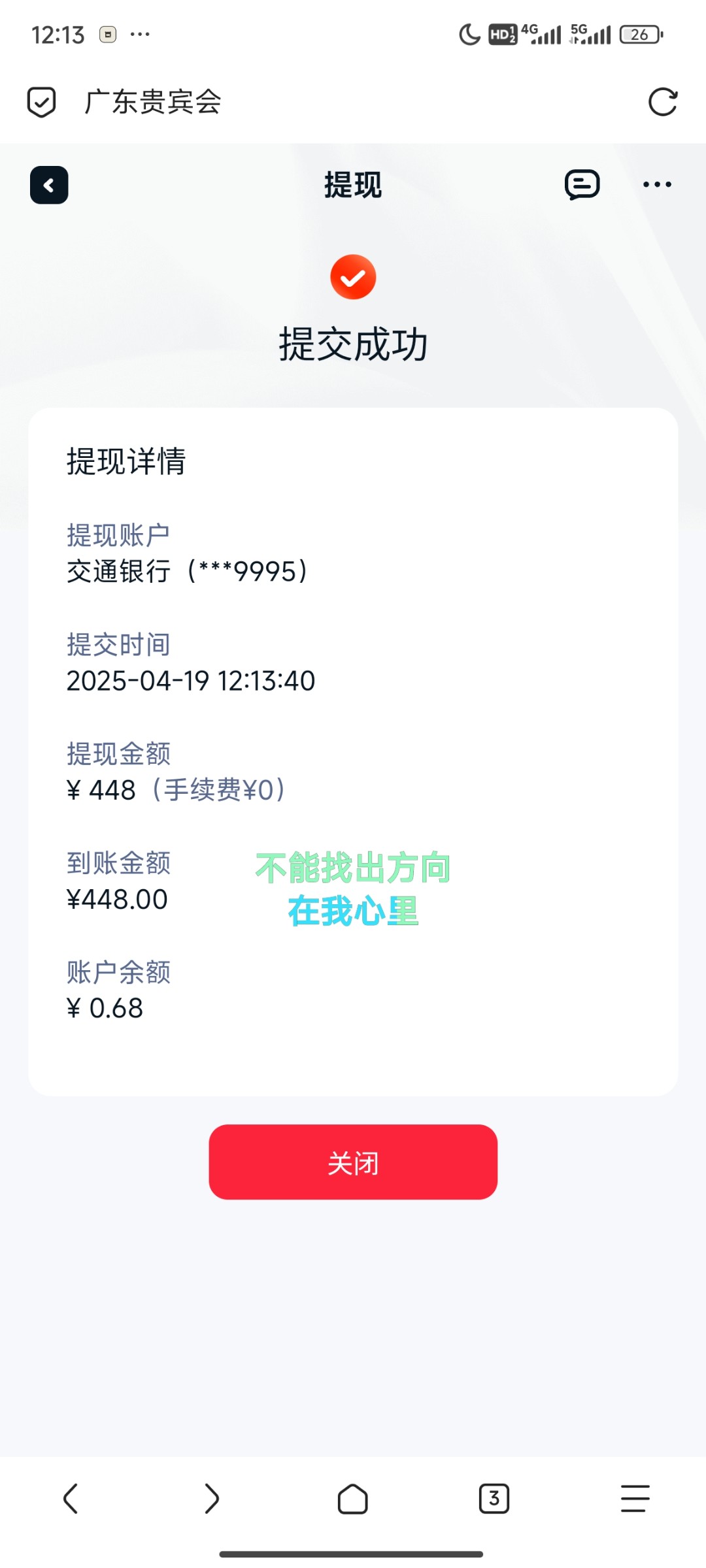This screenshot has width=706, height=1568.
Task: Open the browser home page
Action: pyautogui.click(x=353, y=1498)
